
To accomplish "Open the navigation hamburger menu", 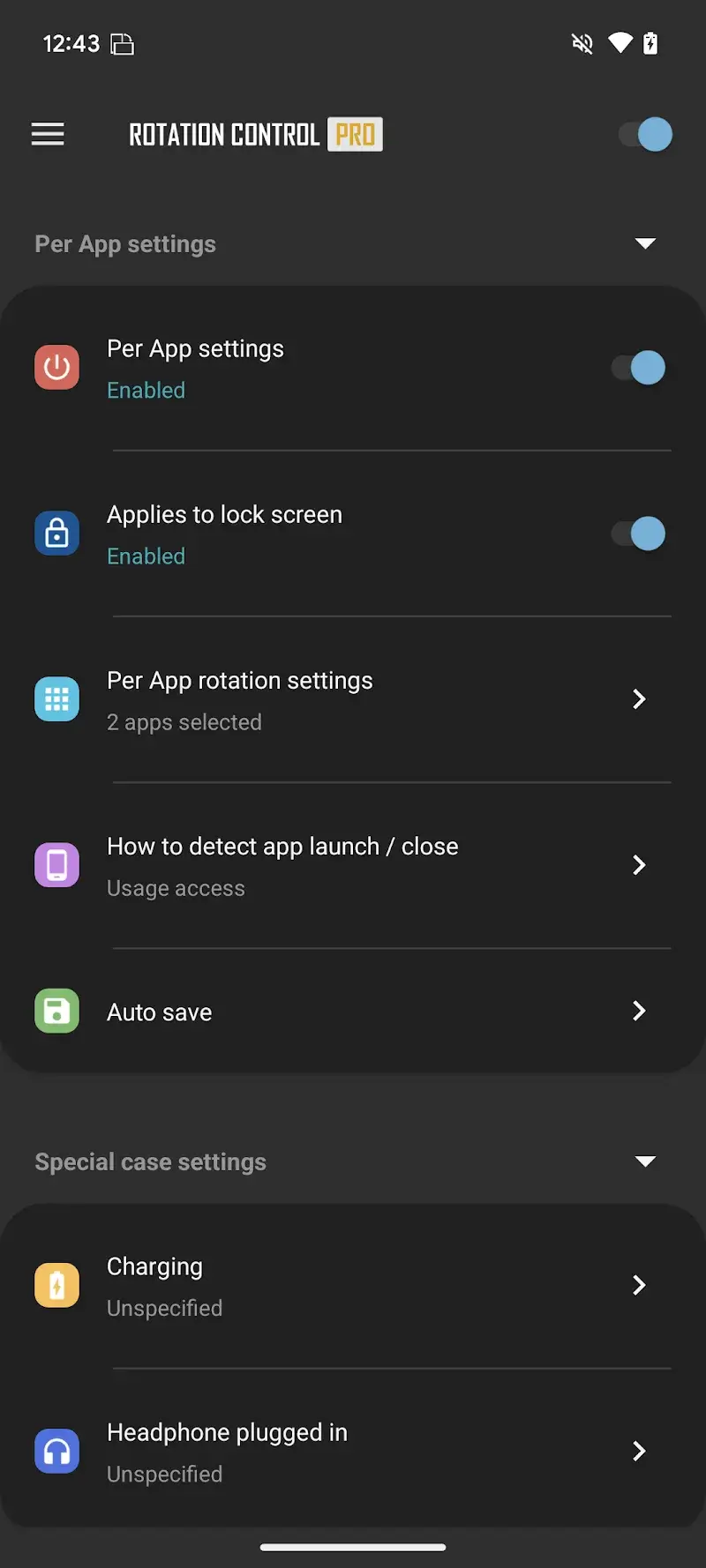I will [x=47, y=134].
